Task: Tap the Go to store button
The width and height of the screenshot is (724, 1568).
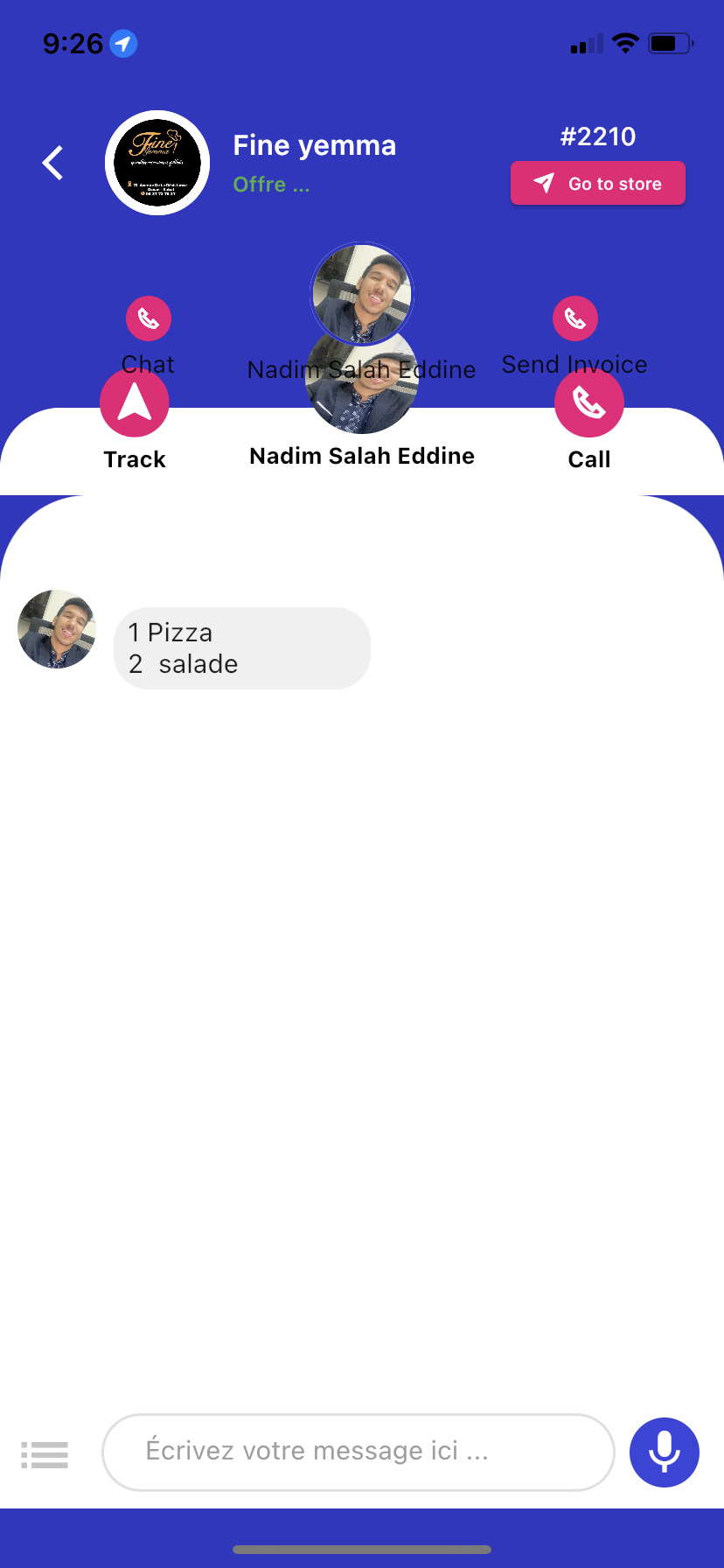Action: [x=597, y=183]
